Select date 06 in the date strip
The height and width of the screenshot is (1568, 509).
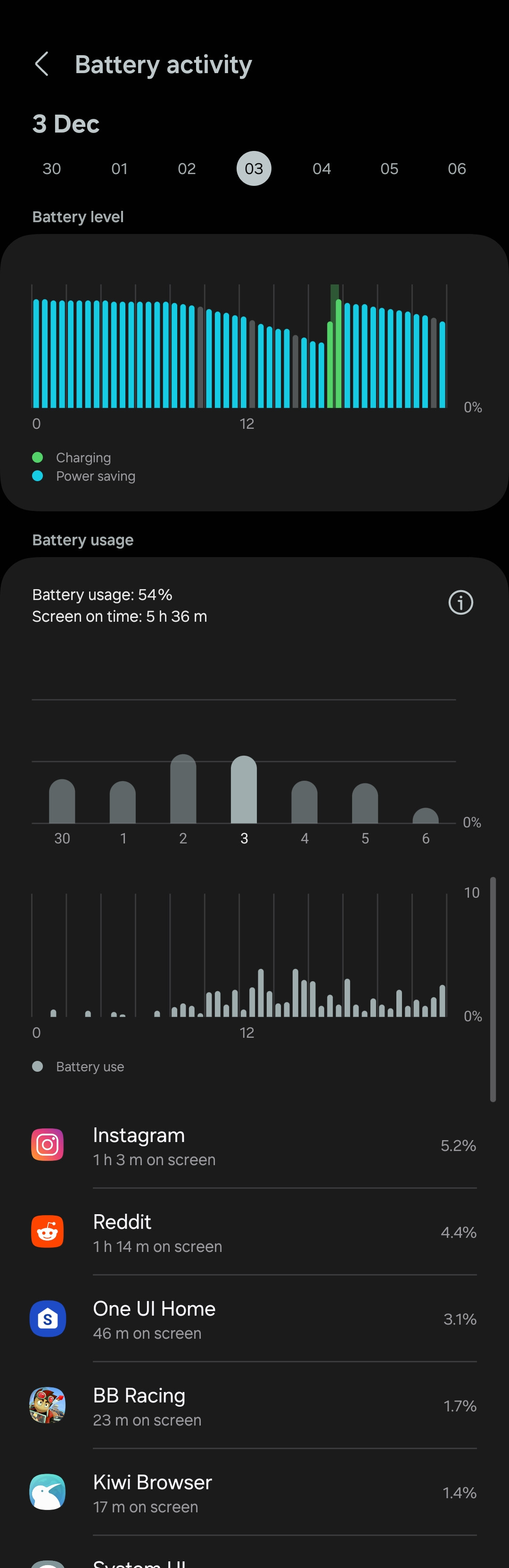457,168
